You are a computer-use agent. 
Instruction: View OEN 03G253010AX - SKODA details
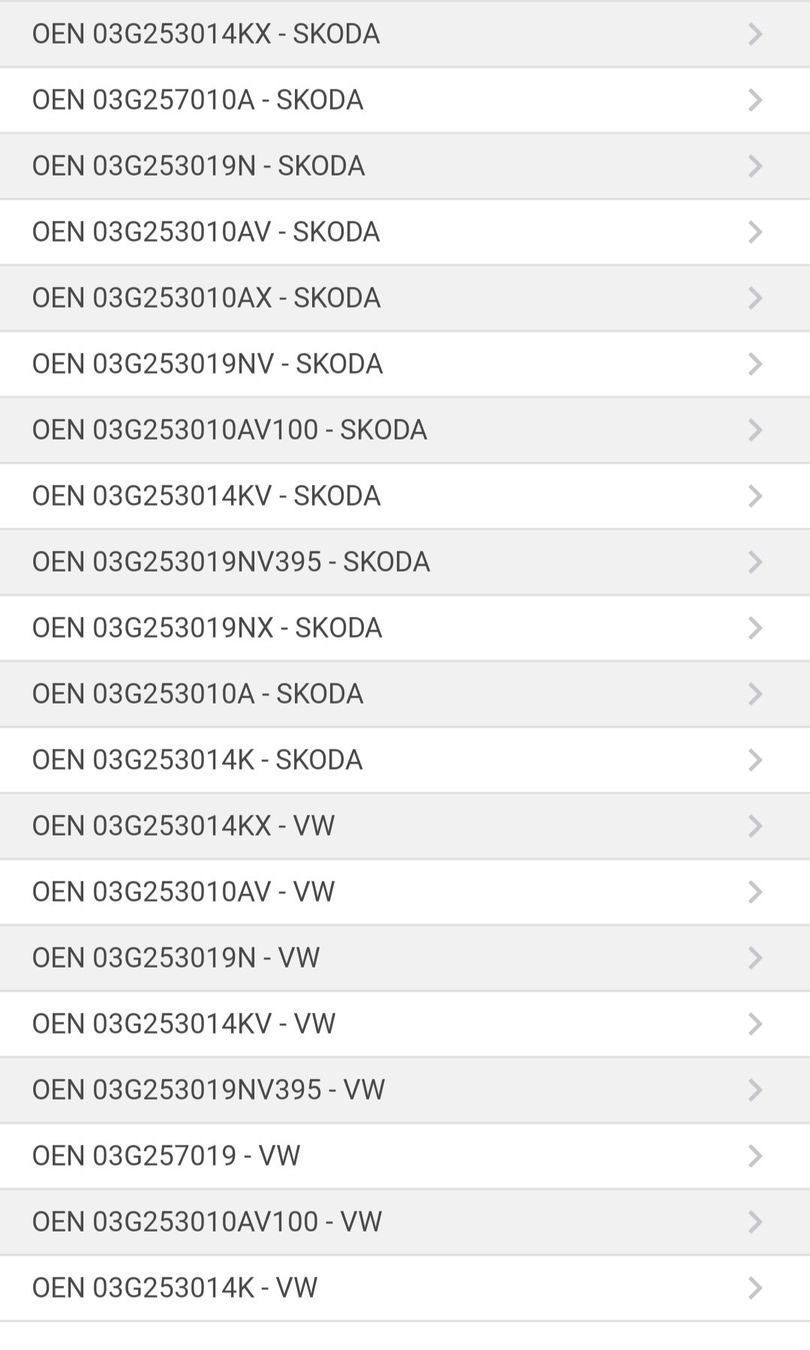click(404, 298)
